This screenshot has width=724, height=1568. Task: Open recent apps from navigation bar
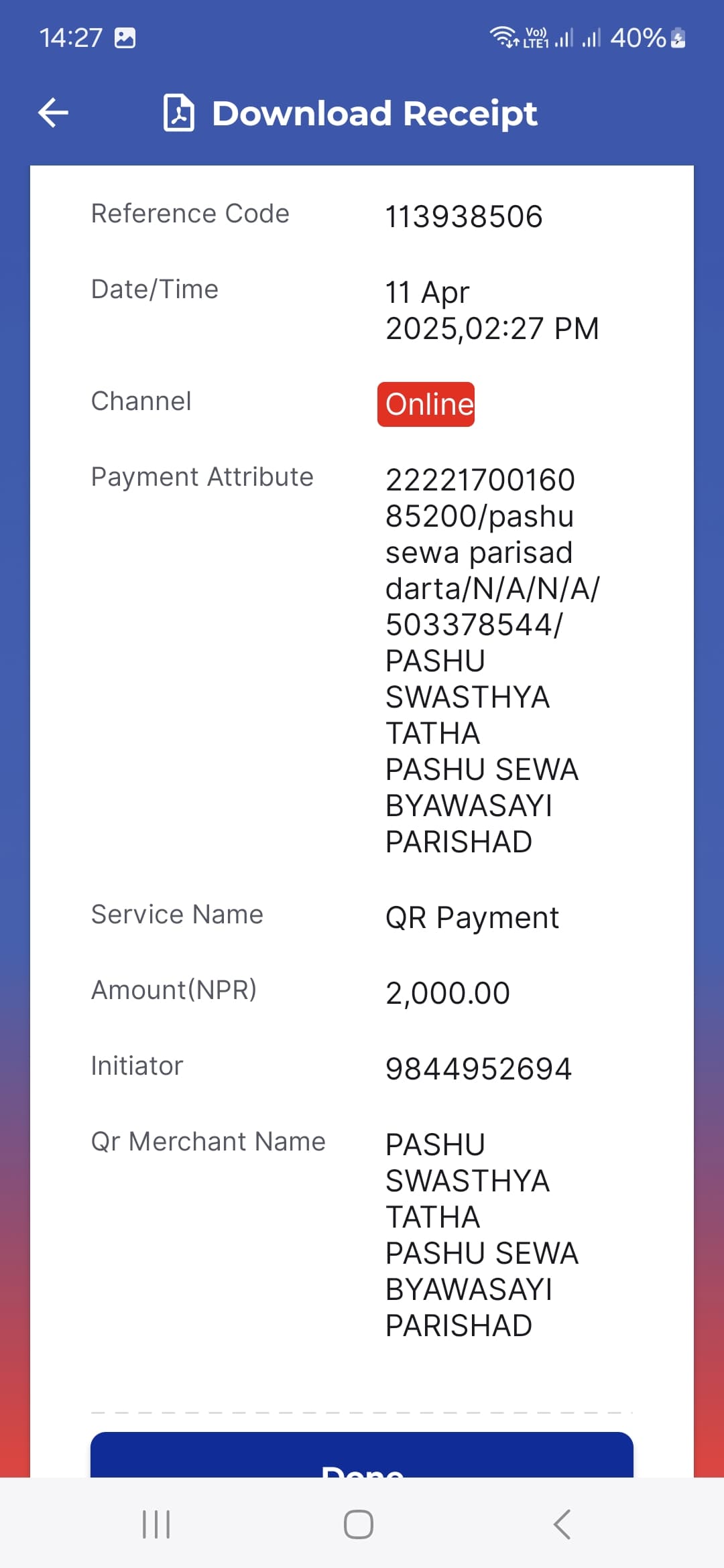point(156,1524)
